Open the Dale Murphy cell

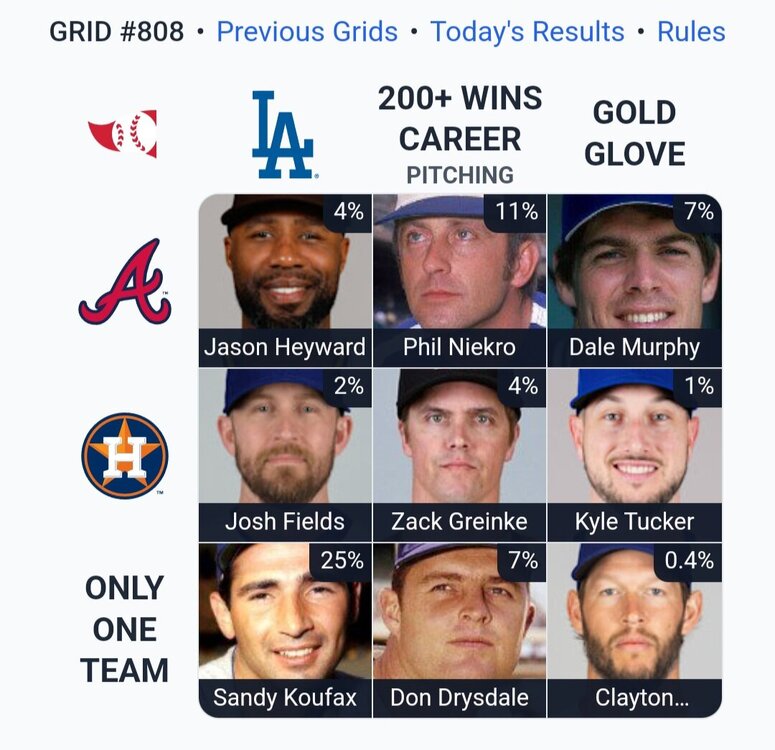(634, 280)
